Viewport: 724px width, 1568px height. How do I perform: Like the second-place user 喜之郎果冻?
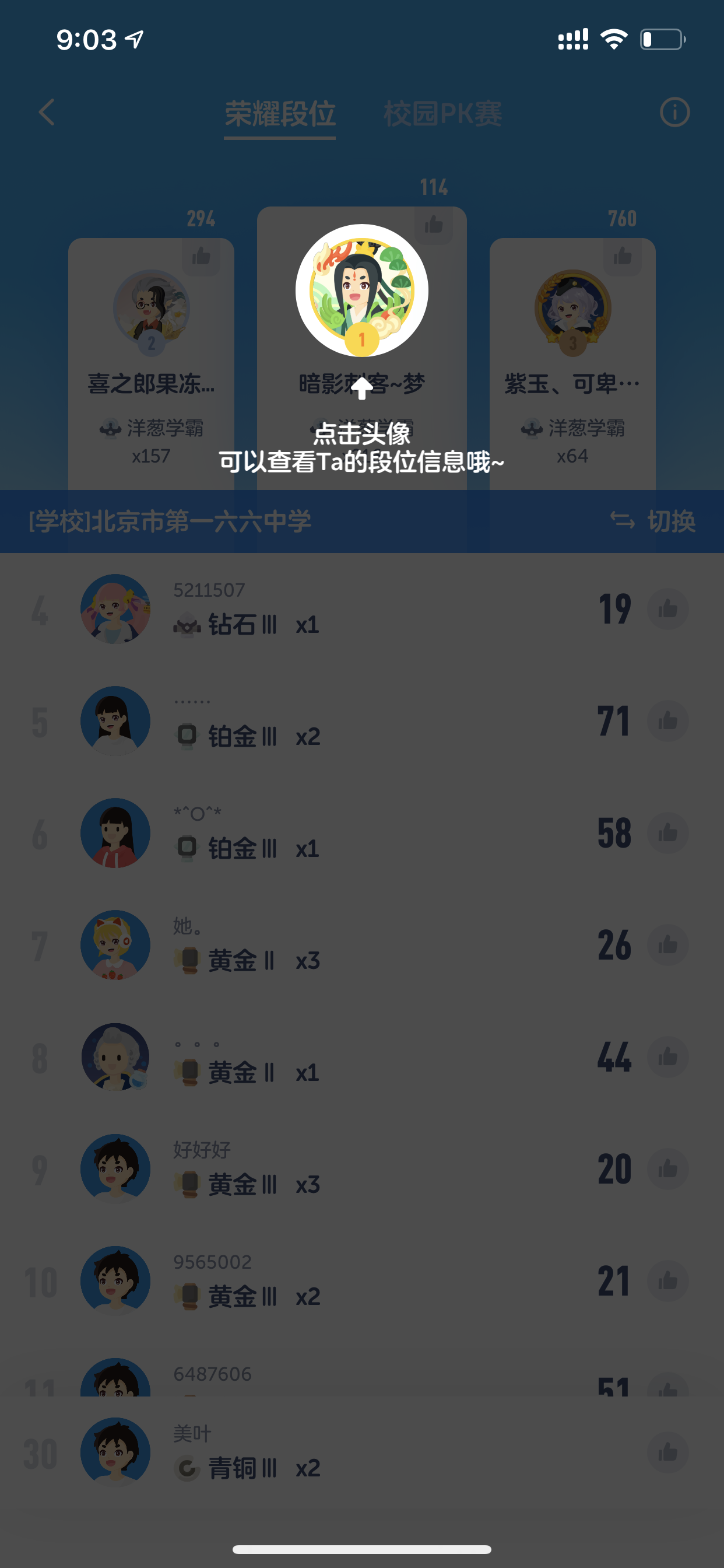pyautogui.click(x=201, y=257)
